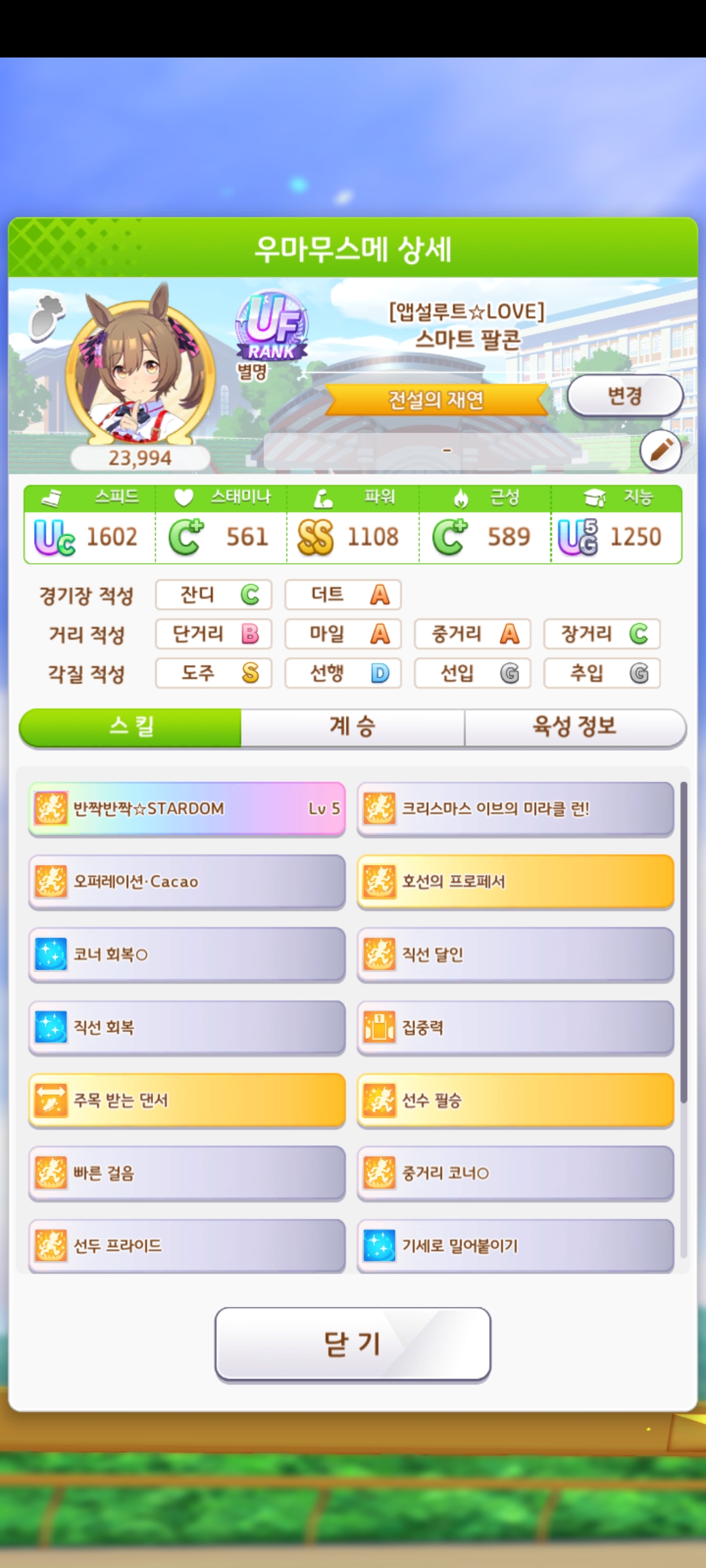Open the 주목 받는 댄서 skill

click(186, 1100)
